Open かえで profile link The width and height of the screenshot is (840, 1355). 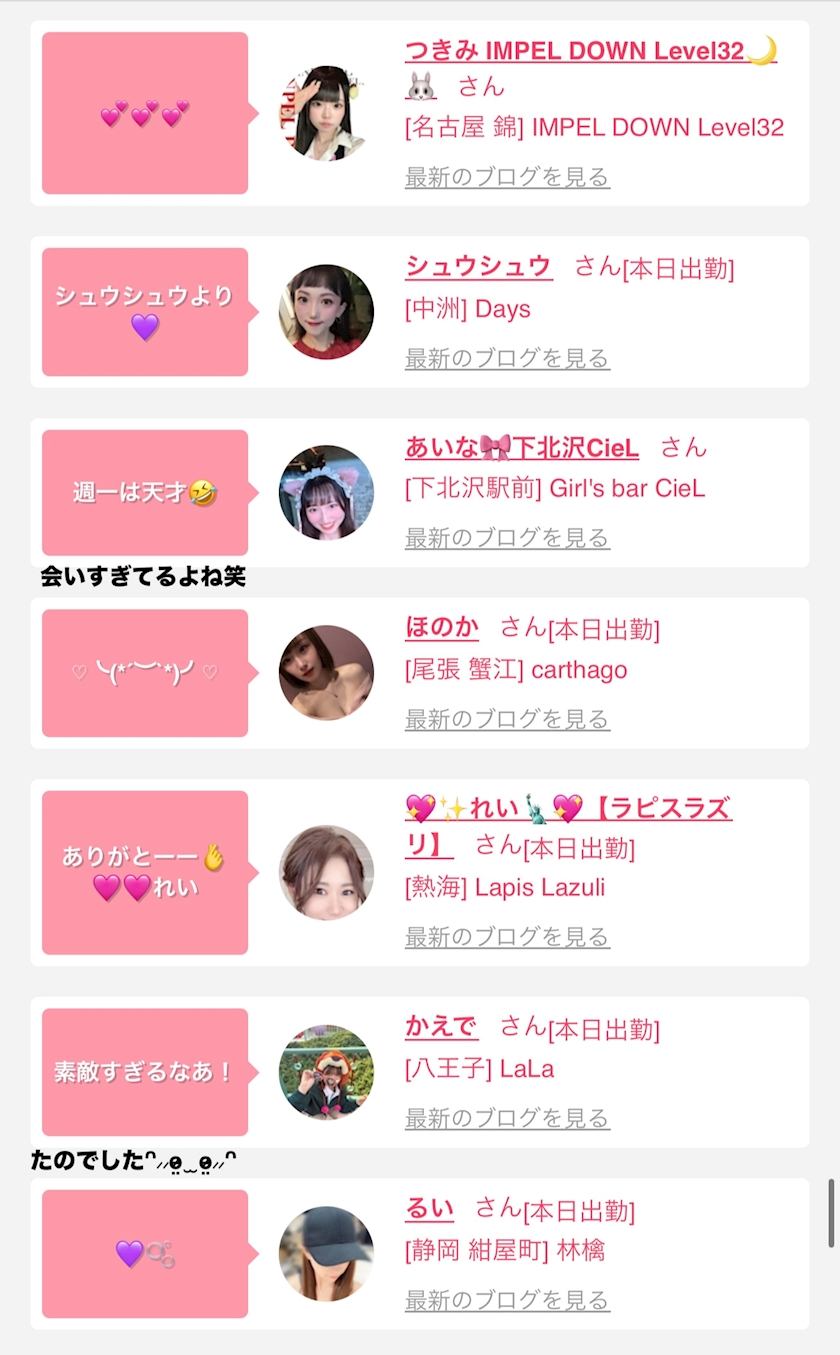point(441,1026)
